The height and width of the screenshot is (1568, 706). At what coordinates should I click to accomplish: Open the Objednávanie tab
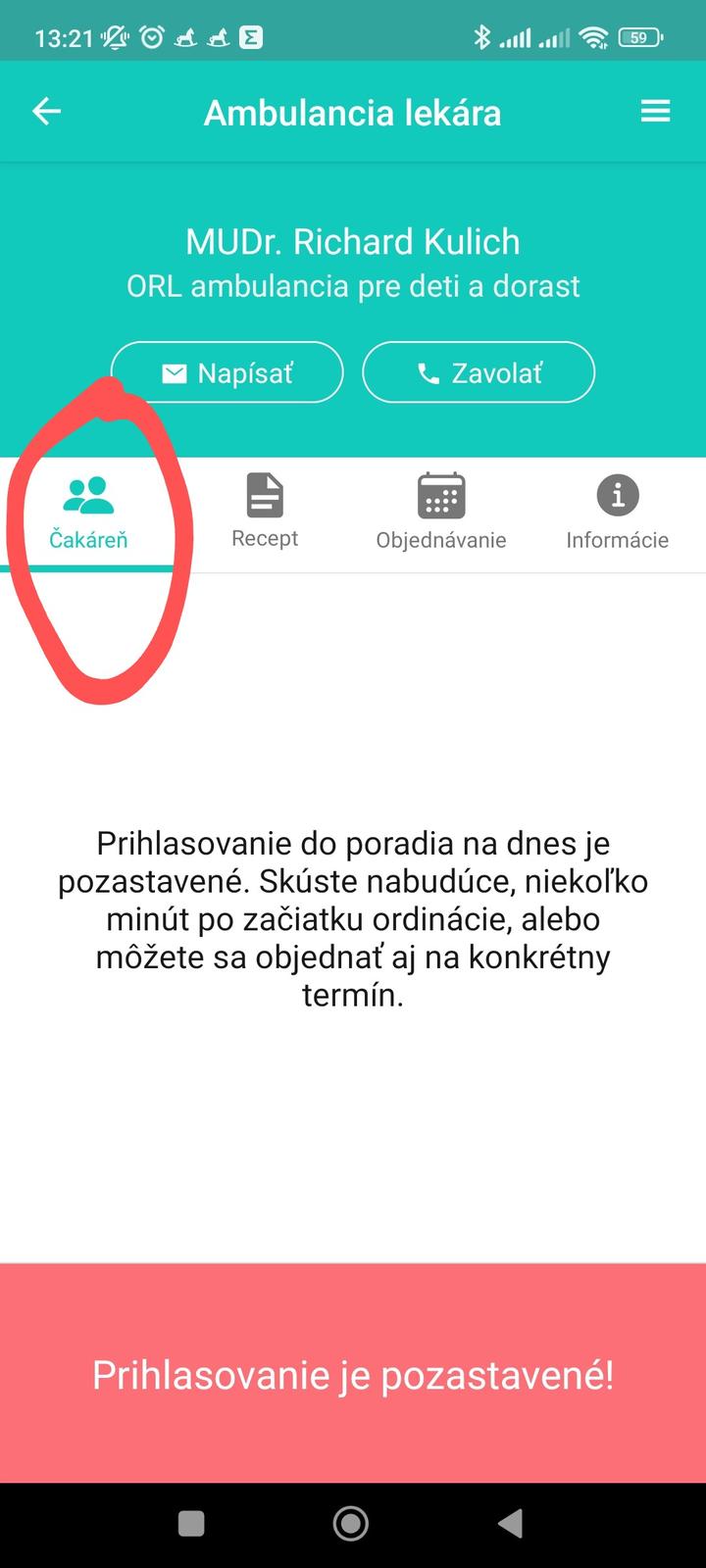[441, 513]
